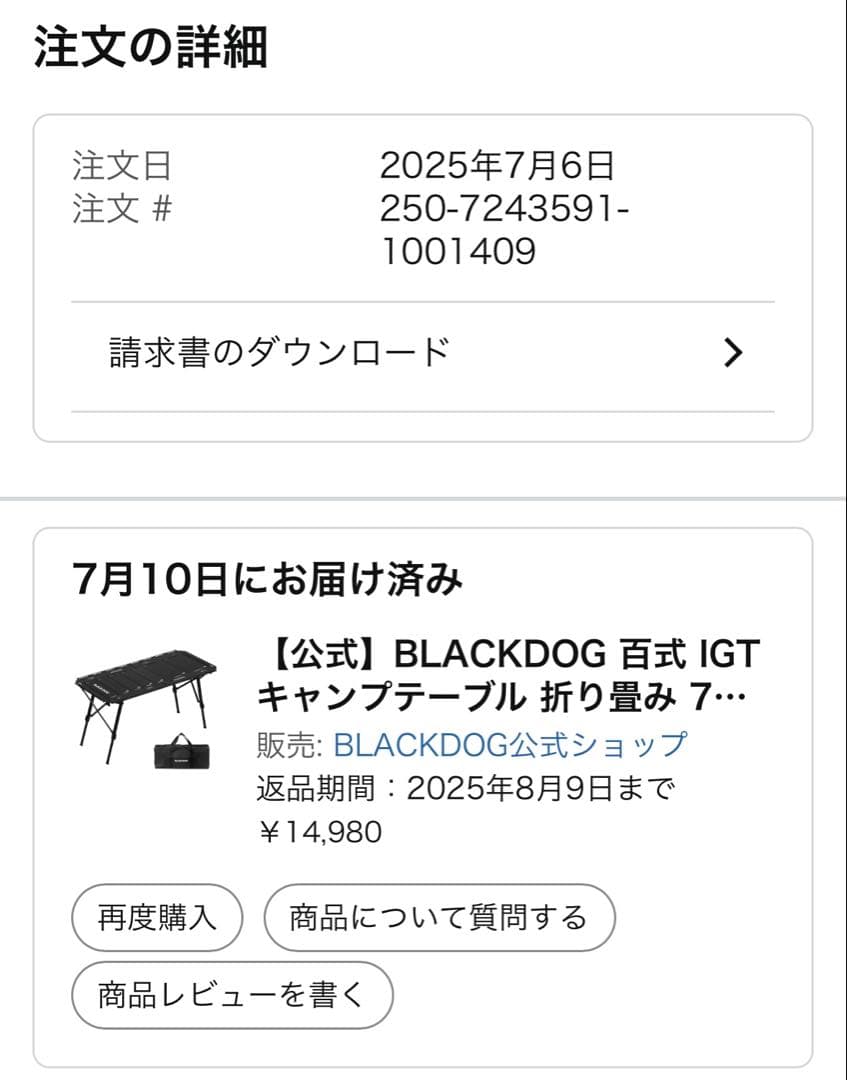Click the 商品レビューを書く review button
Viewport: 847px width, 1080px height.
click(x=231, y=995)
